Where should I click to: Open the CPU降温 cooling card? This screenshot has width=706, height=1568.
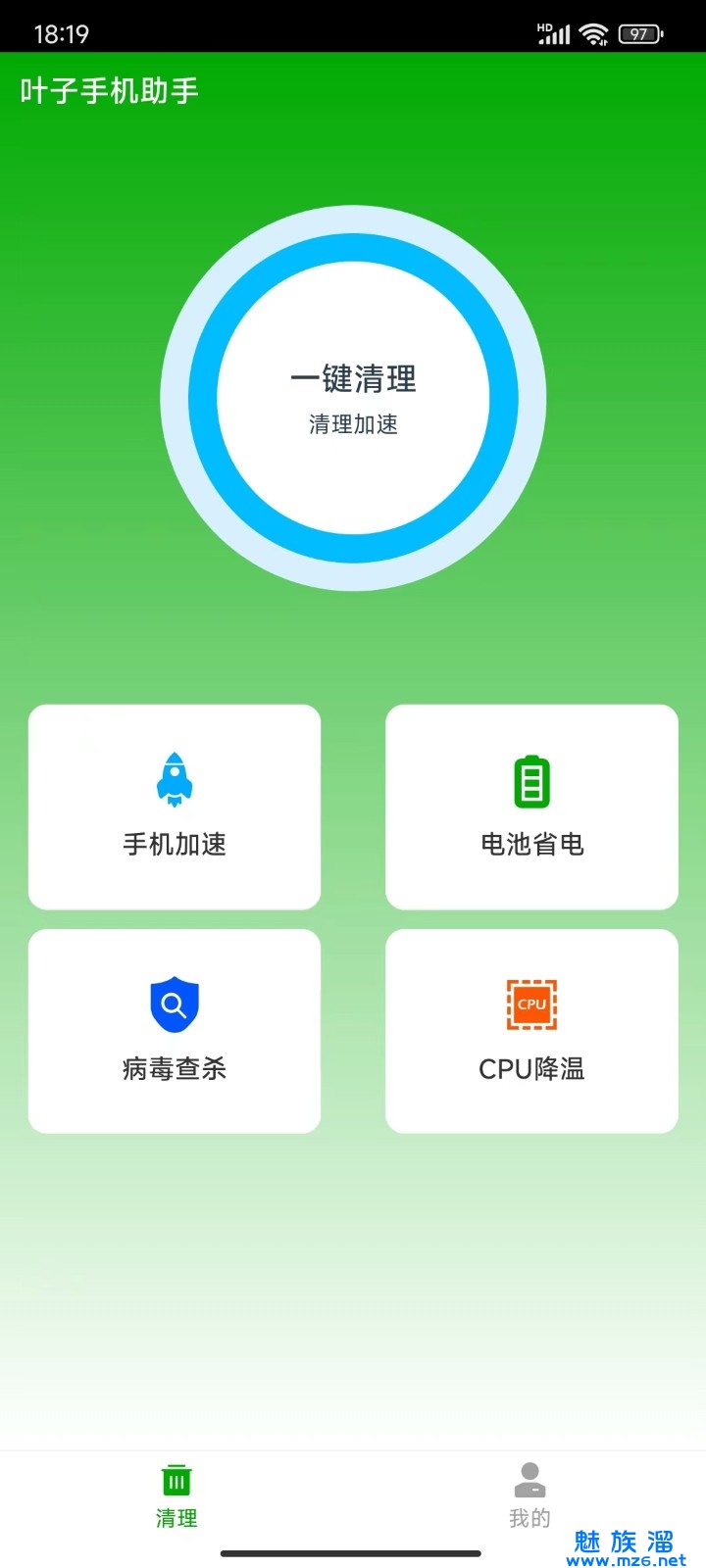tap(531, 1031)
